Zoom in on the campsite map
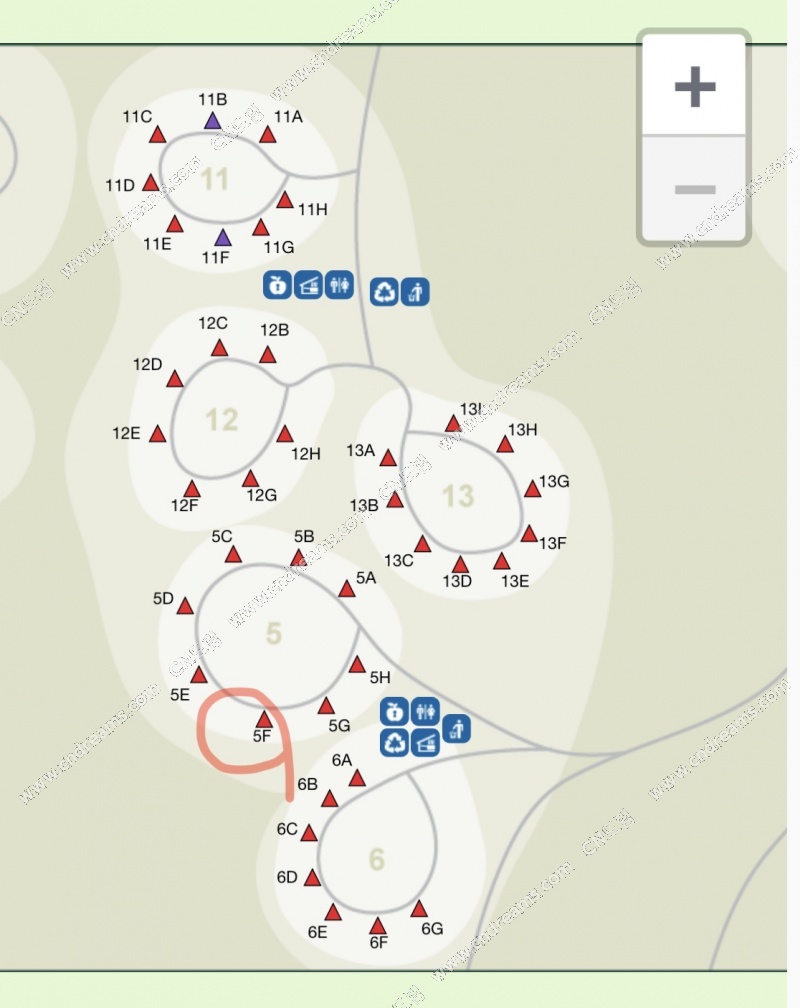 coord(694,86)
